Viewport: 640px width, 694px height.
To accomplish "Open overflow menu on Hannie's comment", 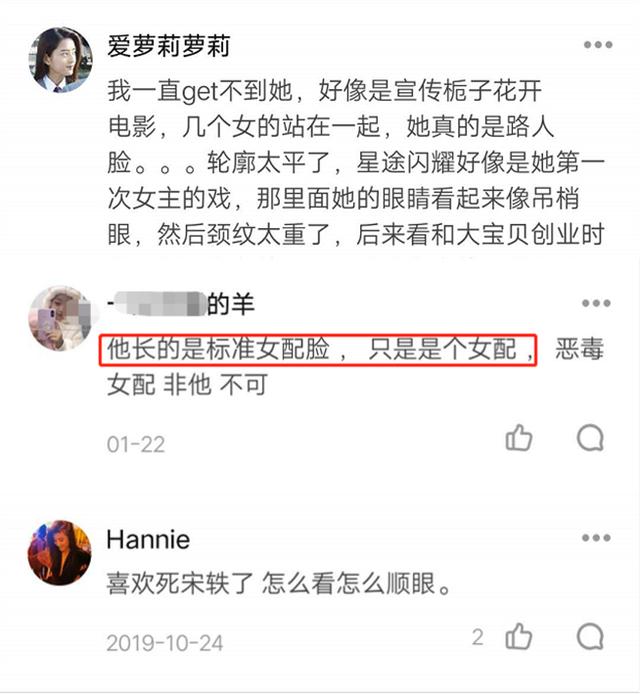I will coord(597,541).
